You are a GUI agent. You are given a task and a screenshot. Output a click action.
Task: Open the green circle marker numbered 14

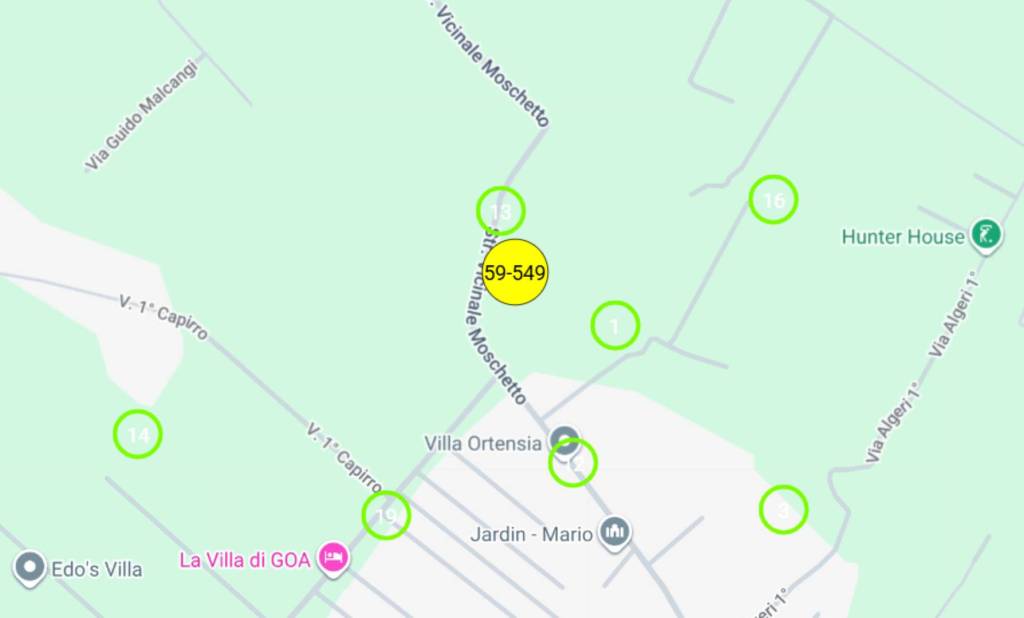138,434
